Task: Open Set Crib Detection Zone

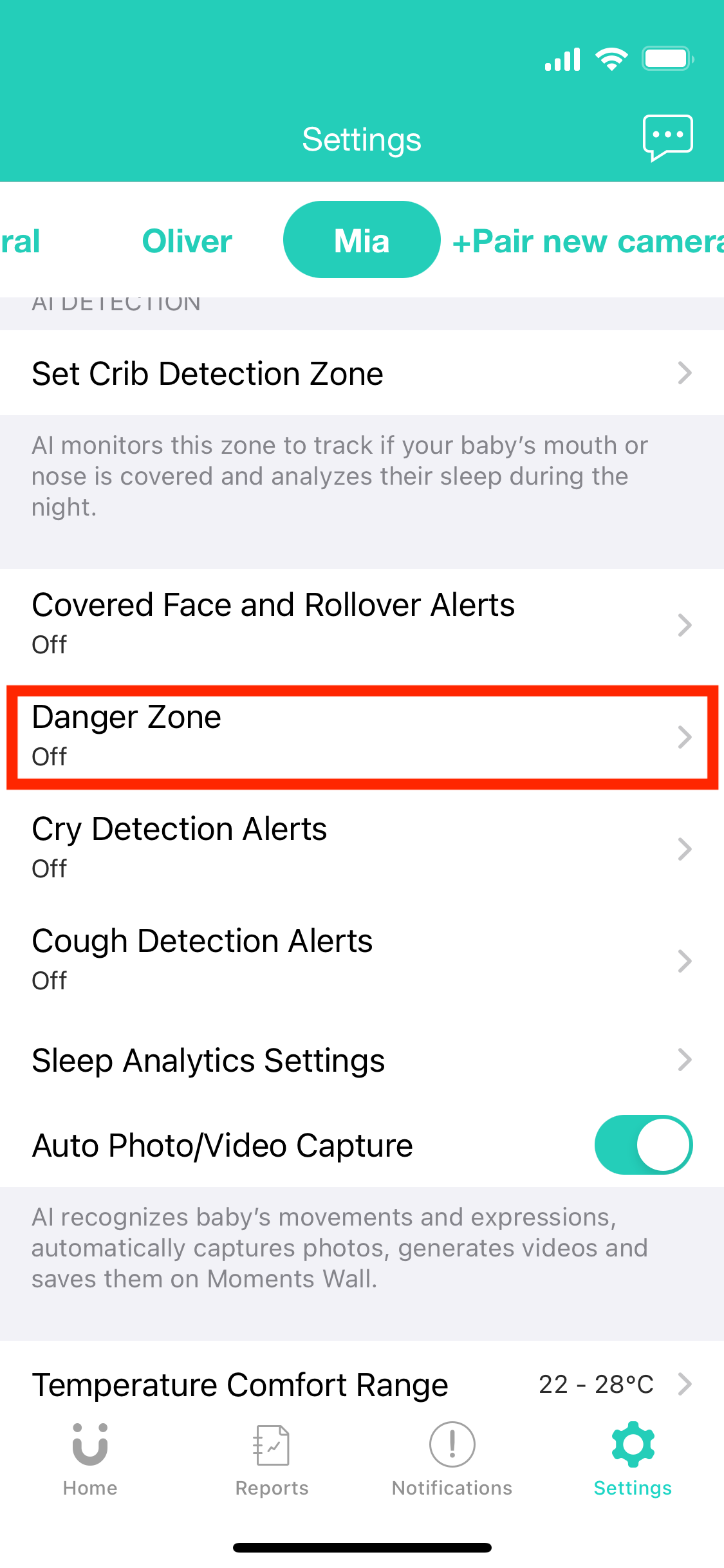Action: tap(362, 373)
